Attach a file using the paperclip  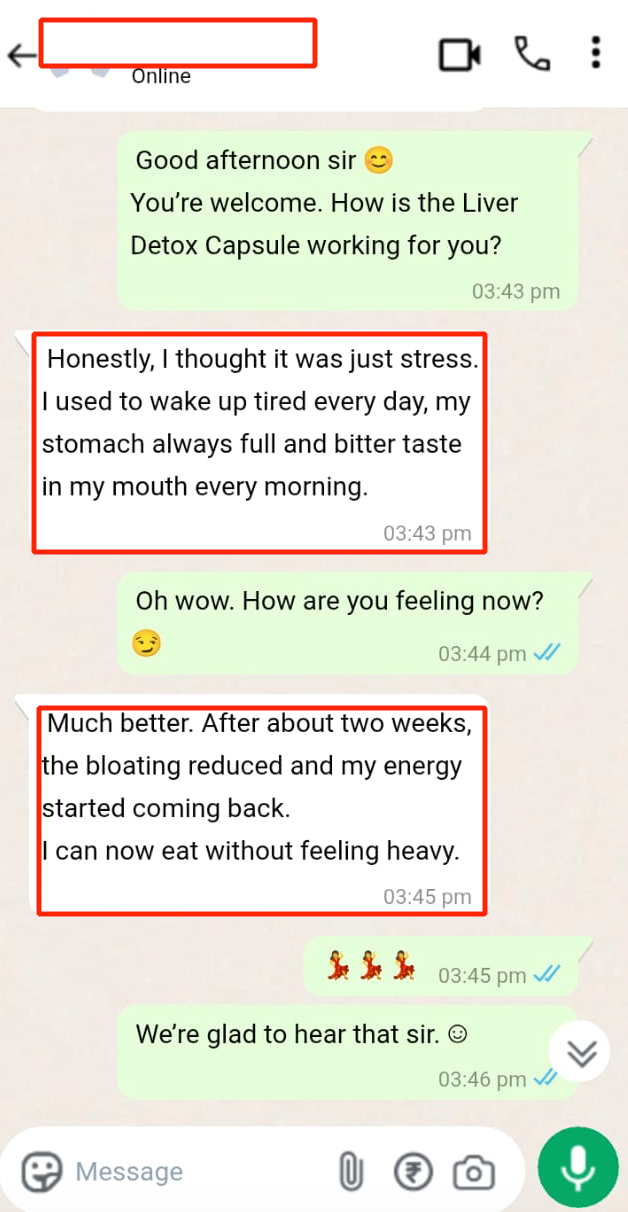click(x=350, y=1171)
